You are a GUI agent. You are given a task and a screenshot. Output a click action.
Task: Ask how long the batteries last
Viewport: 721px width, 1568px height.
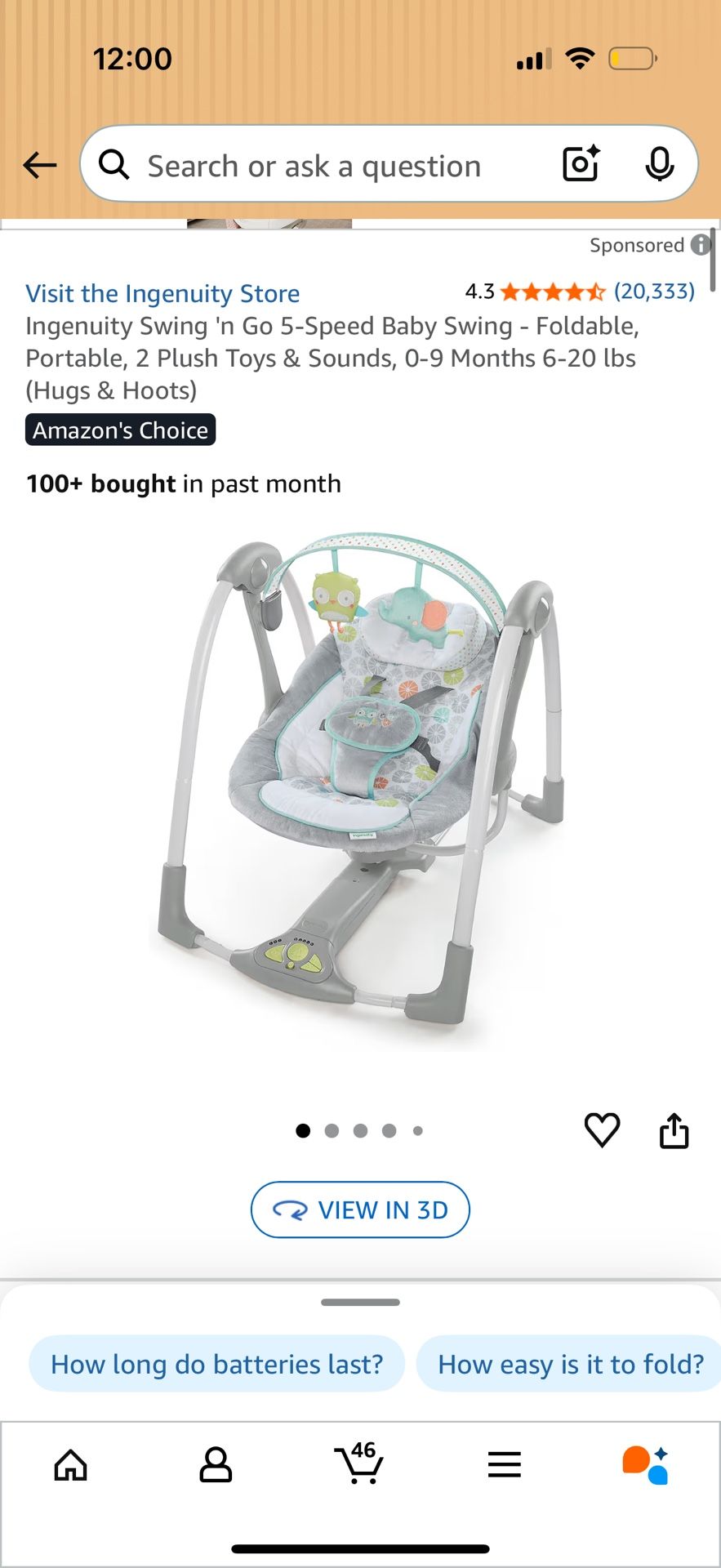216,1363
